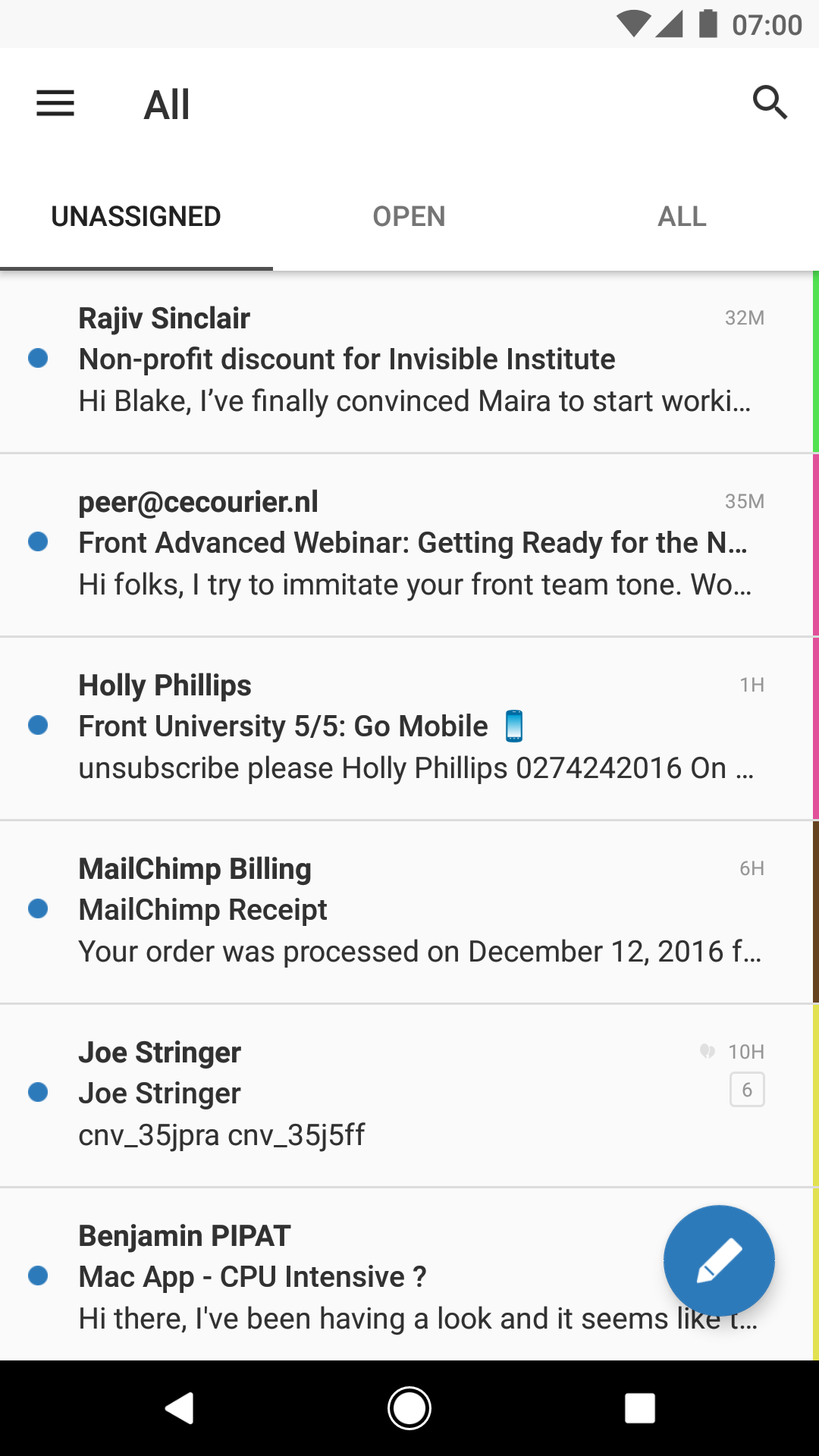Open Benjamin PIPAT's Mac App email

pos(341,1278)
